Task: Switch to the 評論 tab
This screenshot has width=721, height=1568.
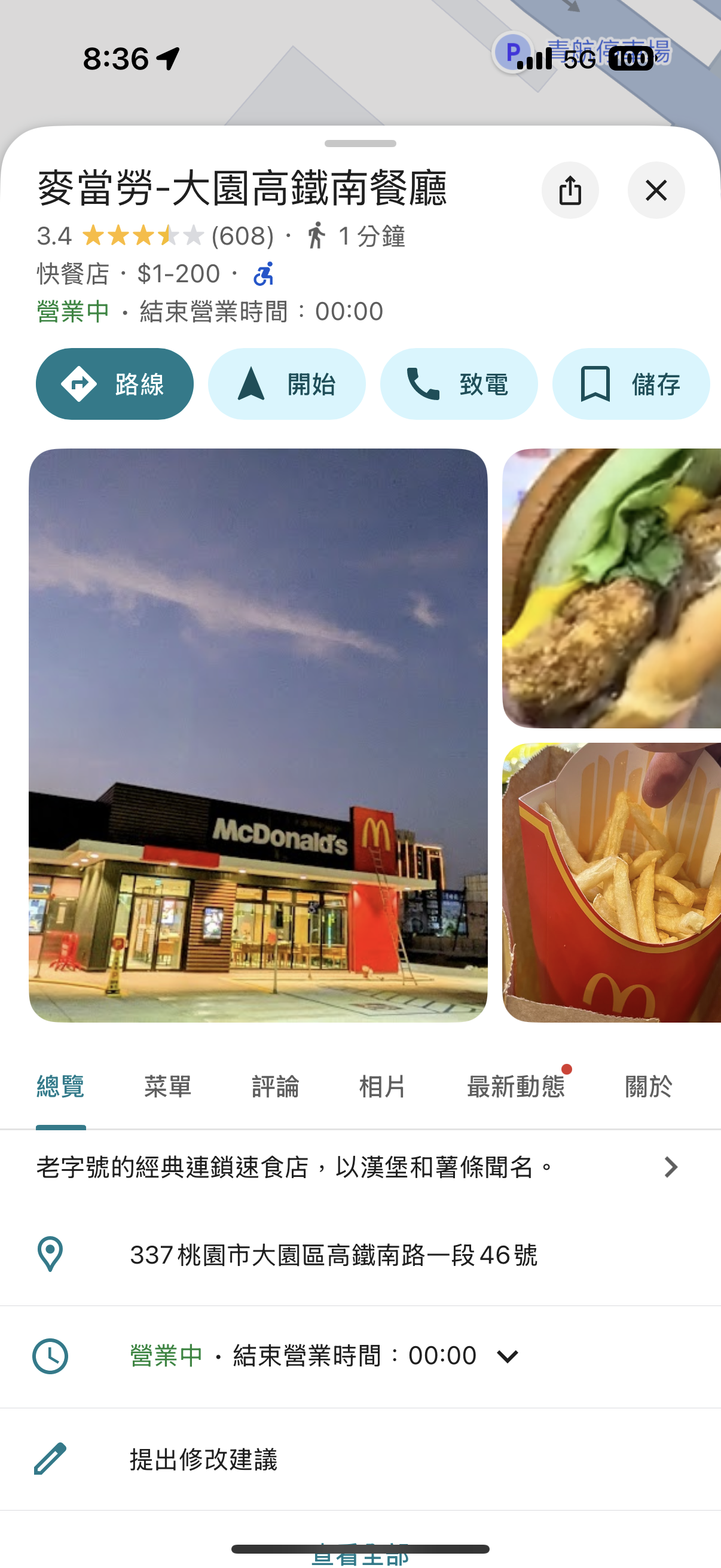Action: [275, 1087]
